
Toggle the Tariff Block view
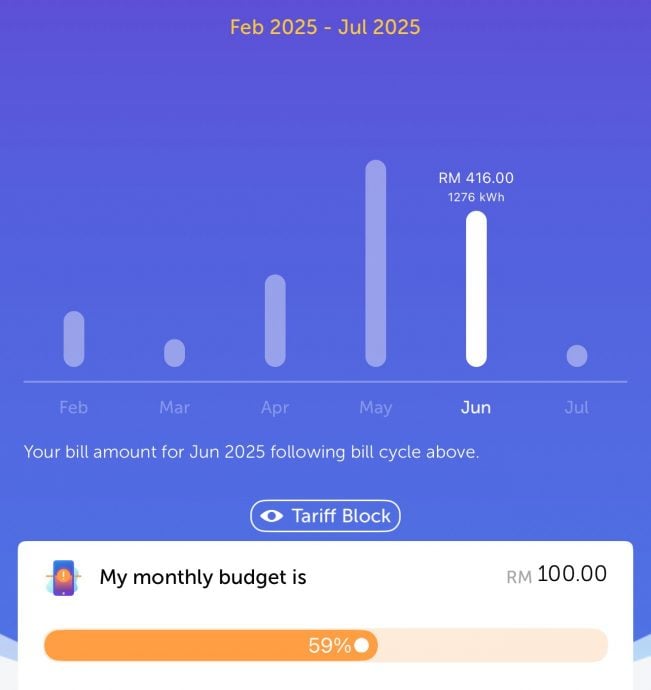coord(325,516)
